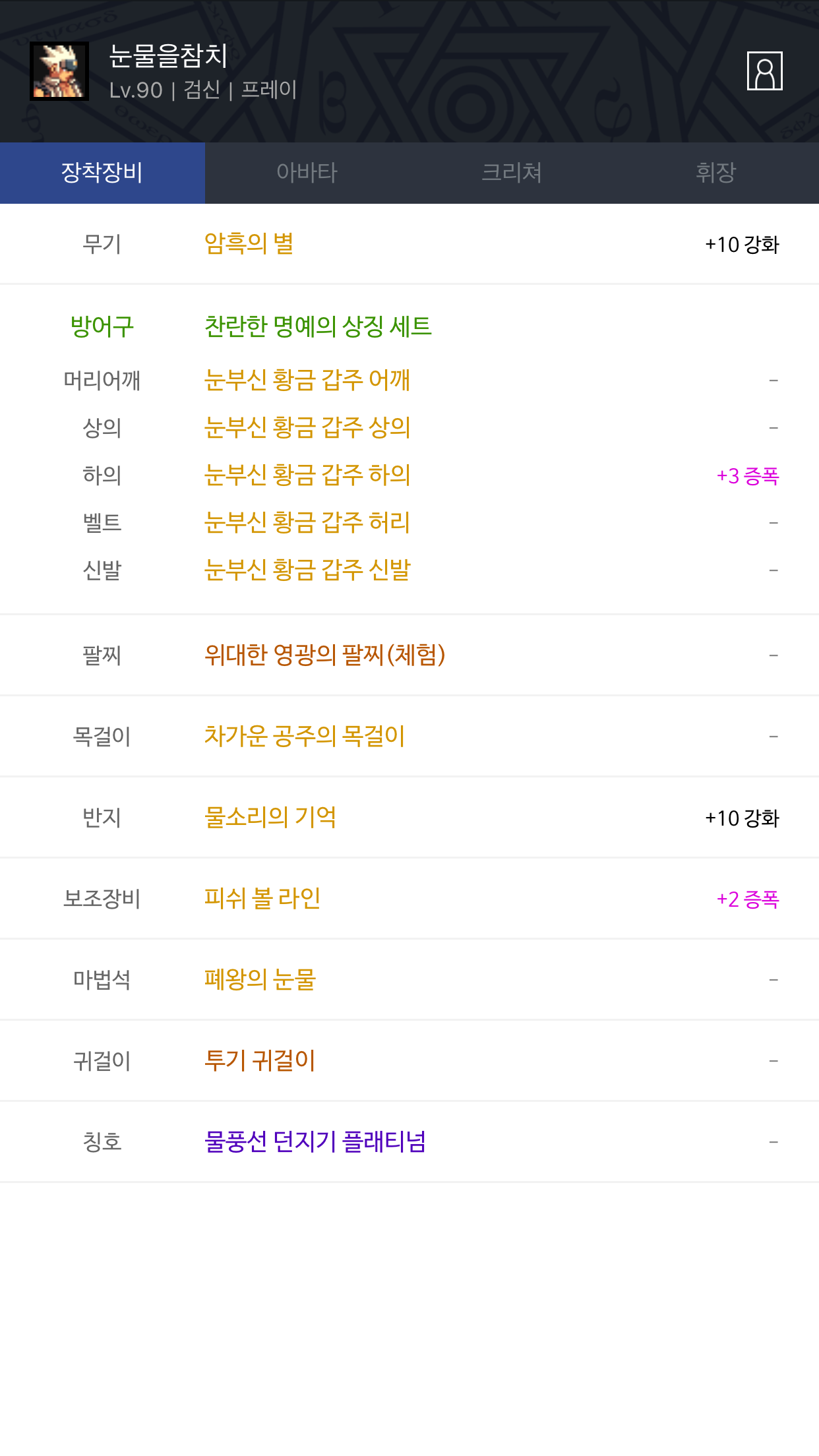View sub-equipment 피쉬 볼 라인

point(262,898)
